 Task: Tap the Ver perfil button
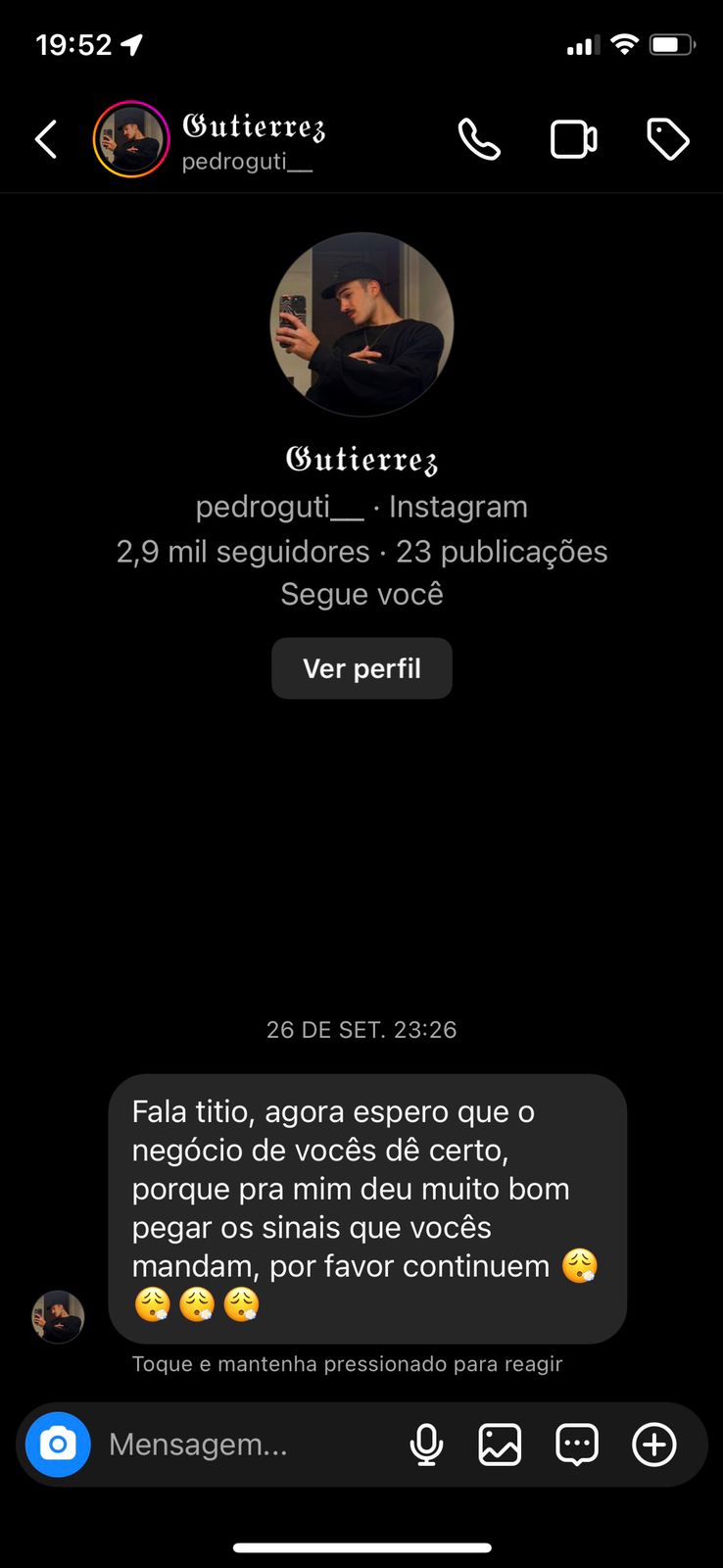361,668
